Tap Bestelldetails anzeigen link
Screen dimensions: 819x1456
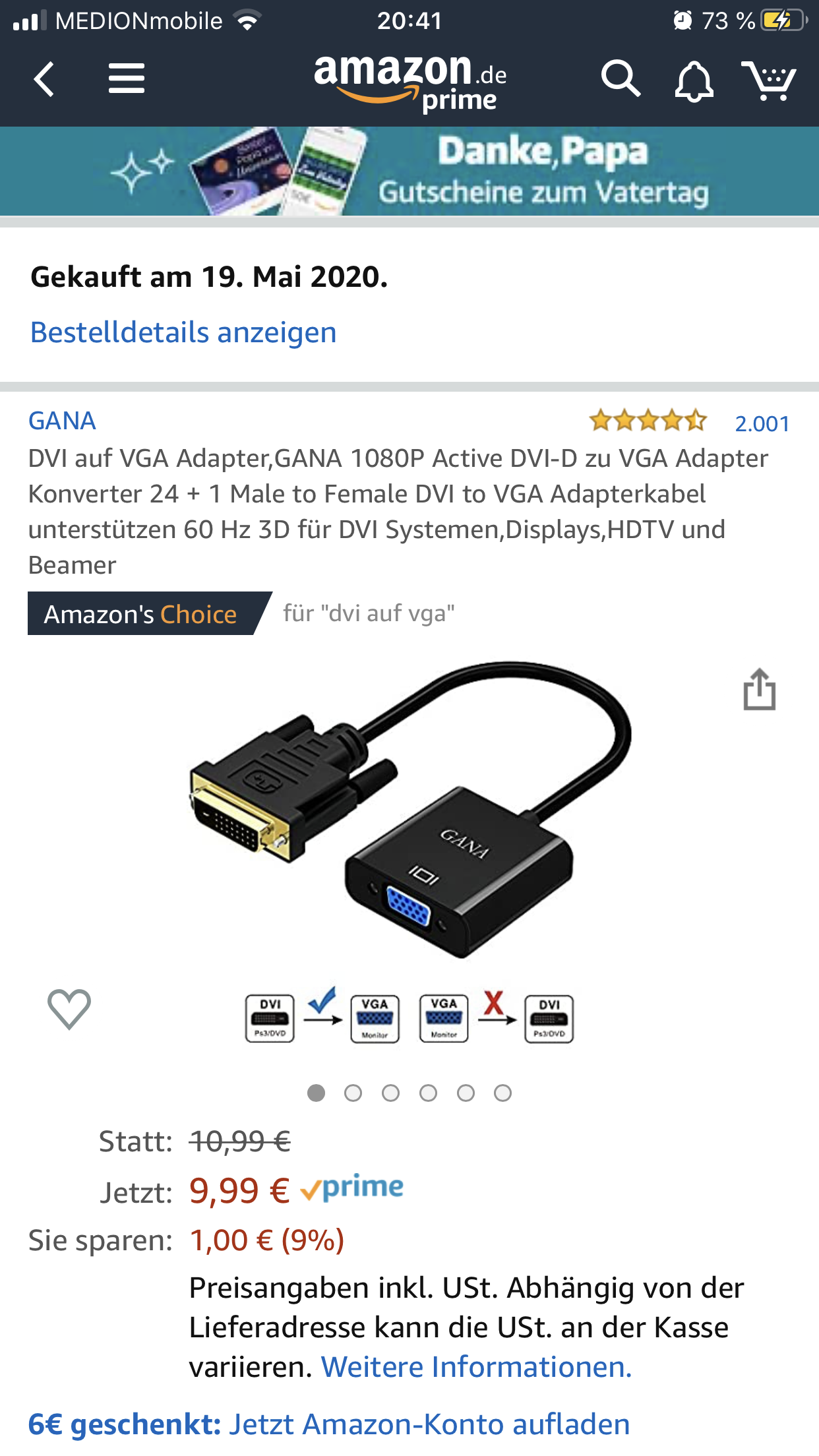click(183, 332)
